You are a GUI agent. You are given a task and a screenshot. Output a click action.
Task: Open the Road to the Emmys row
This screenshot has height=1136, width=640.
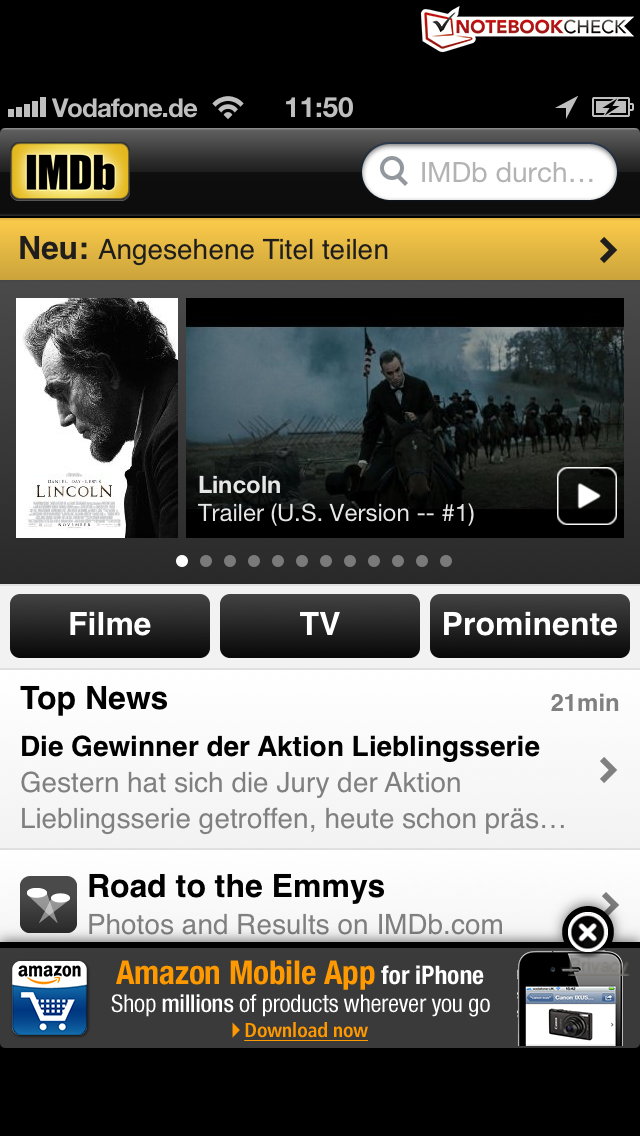[x=300, y=903]
